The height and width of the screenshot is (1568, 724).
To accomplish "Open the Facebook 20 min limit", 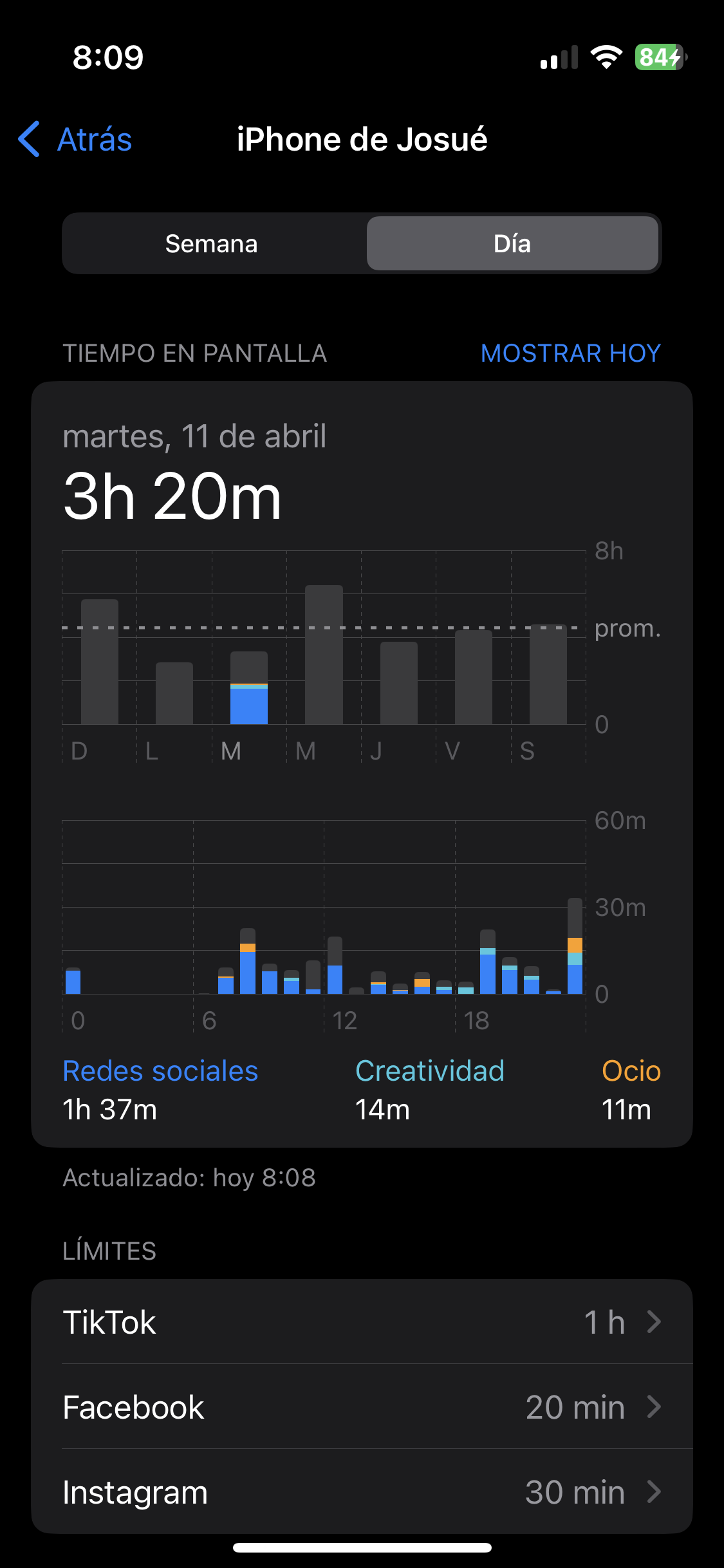I will [x=362, y=1407].
